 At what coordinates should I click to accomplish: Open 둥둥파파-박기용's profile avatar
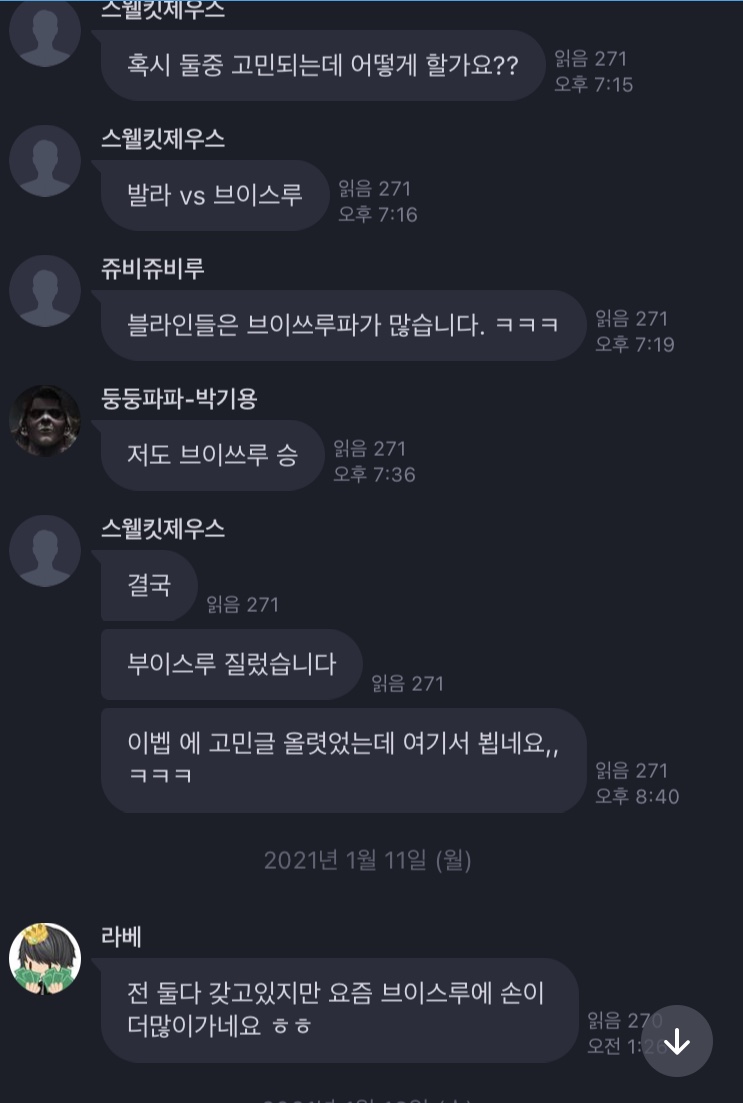click(45, 420)
